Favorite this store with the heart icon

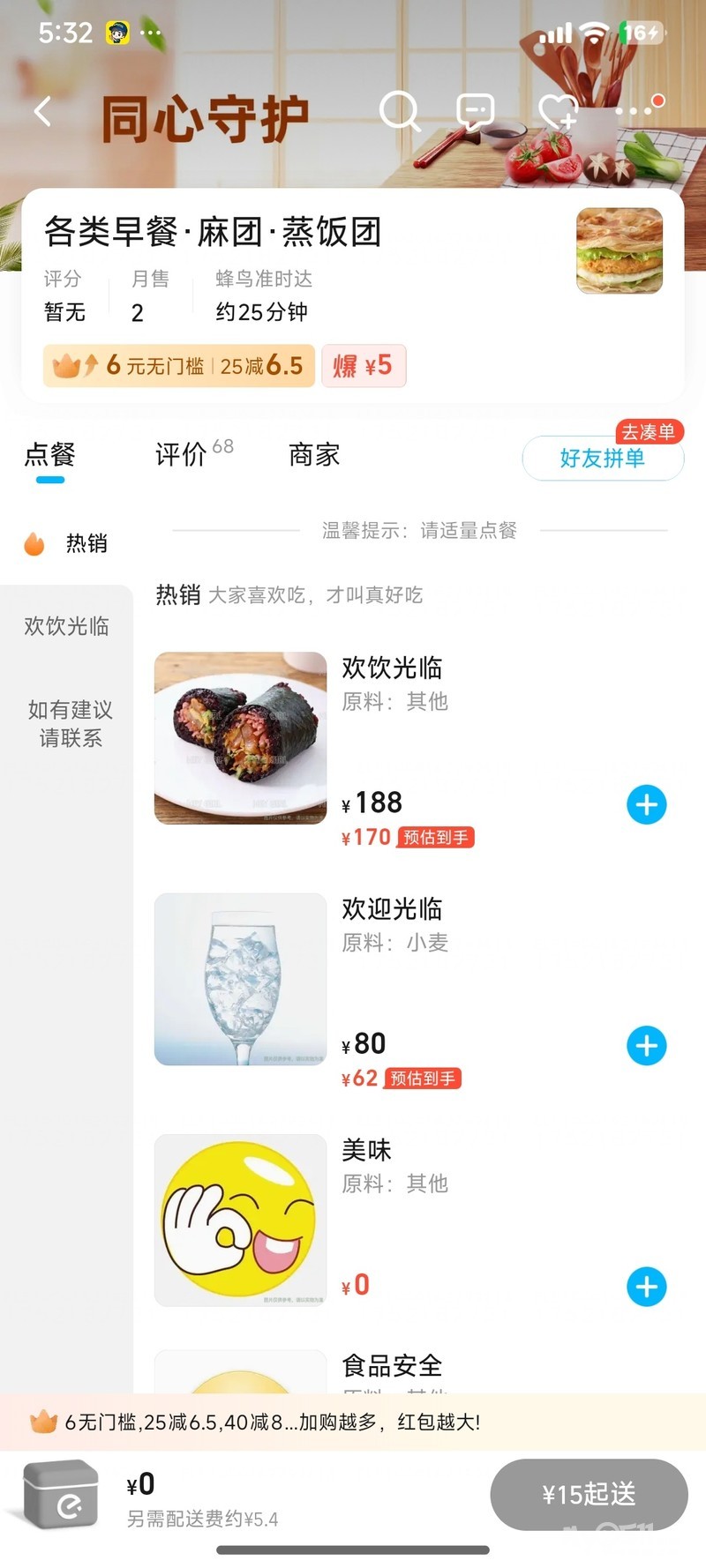click(558, 112)
